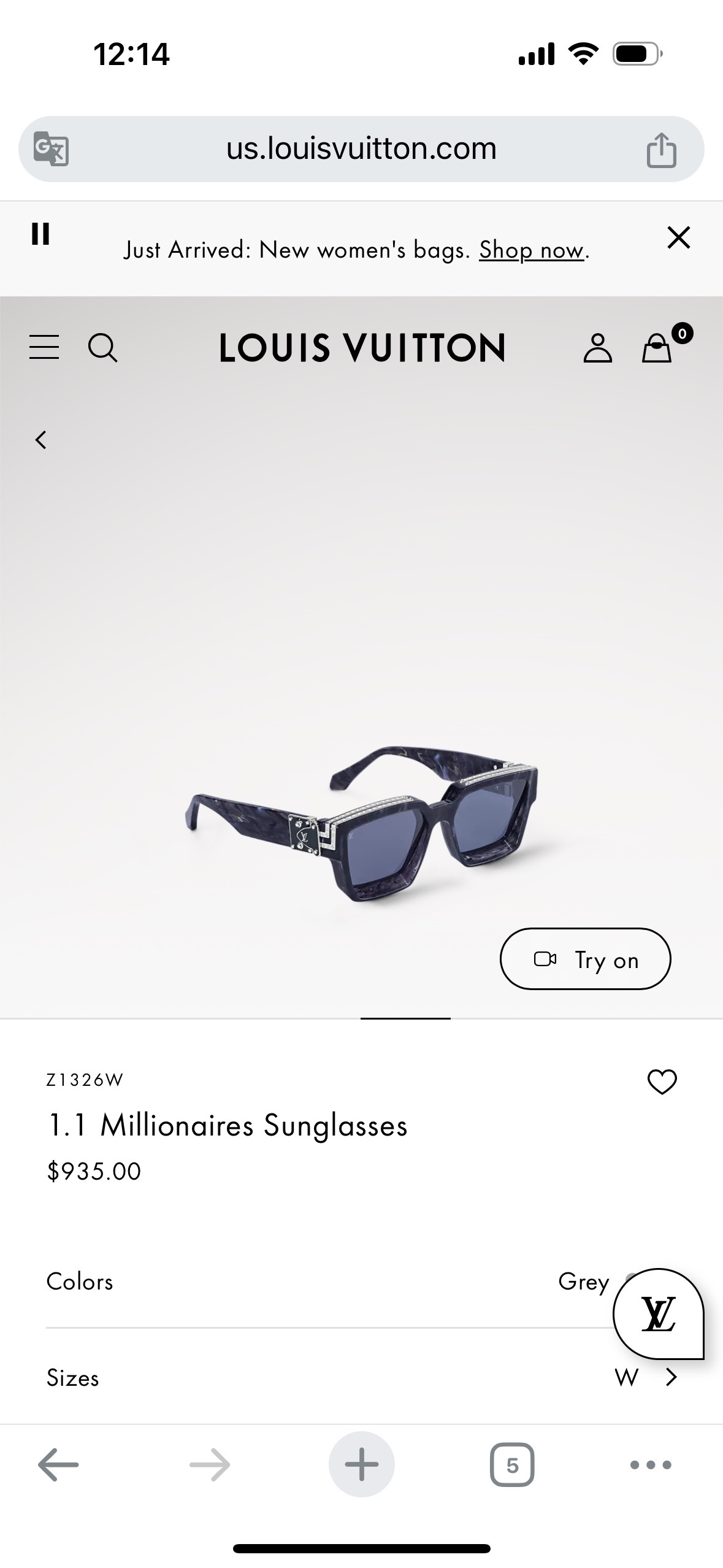Dismiss the Just Arrived banner
The image size is (723, 1568).
pyautogui.click(x=678, y=237)
